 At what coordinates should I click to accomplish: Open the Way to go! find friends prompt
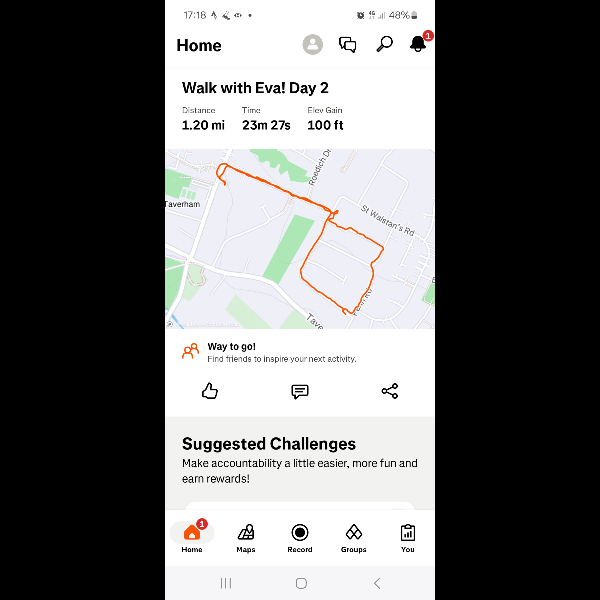(280, 352)
